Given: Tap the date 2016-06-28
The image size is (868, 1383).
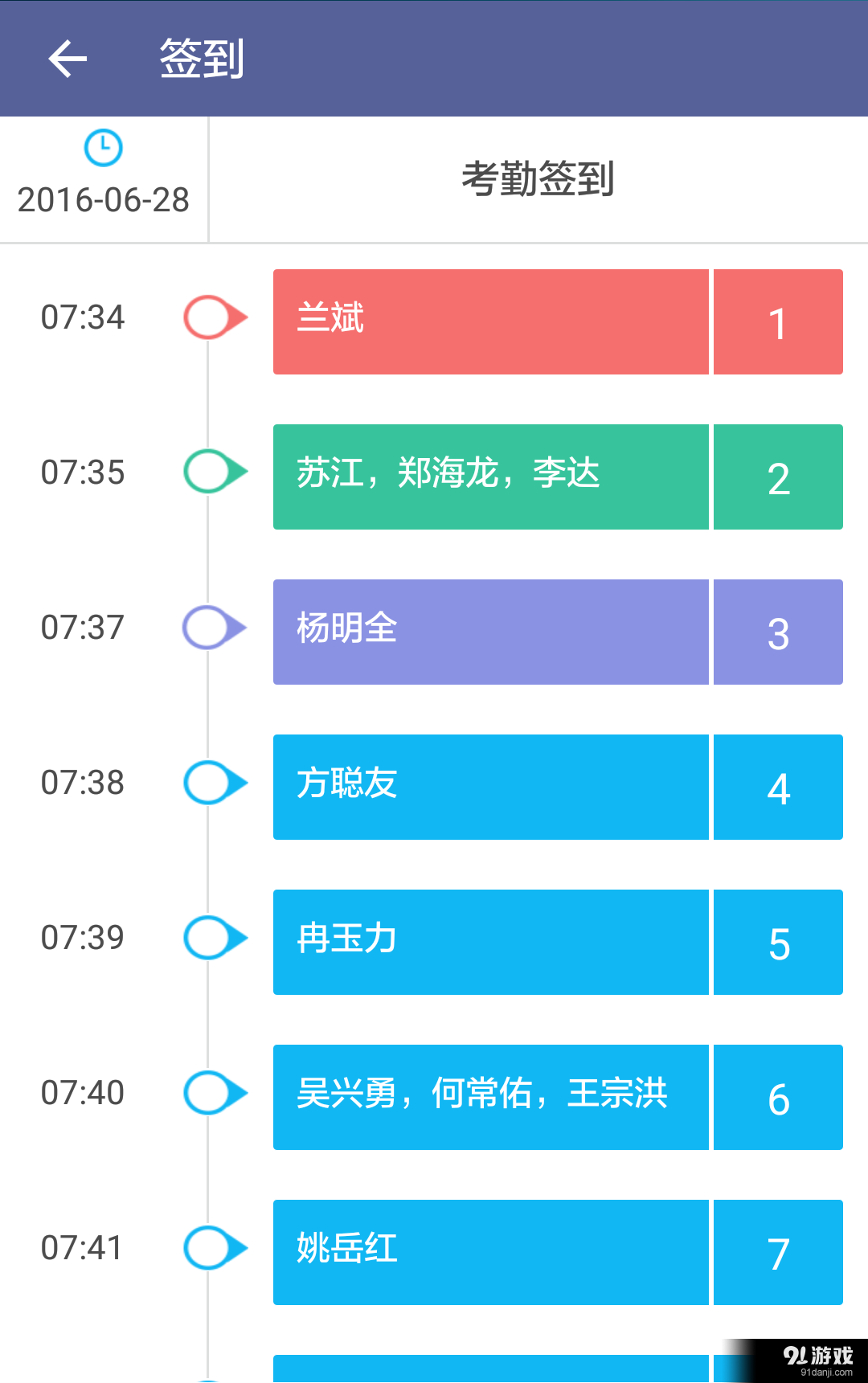Looking at the screenshot, I should pyautogui.click(x=102, y=200).
